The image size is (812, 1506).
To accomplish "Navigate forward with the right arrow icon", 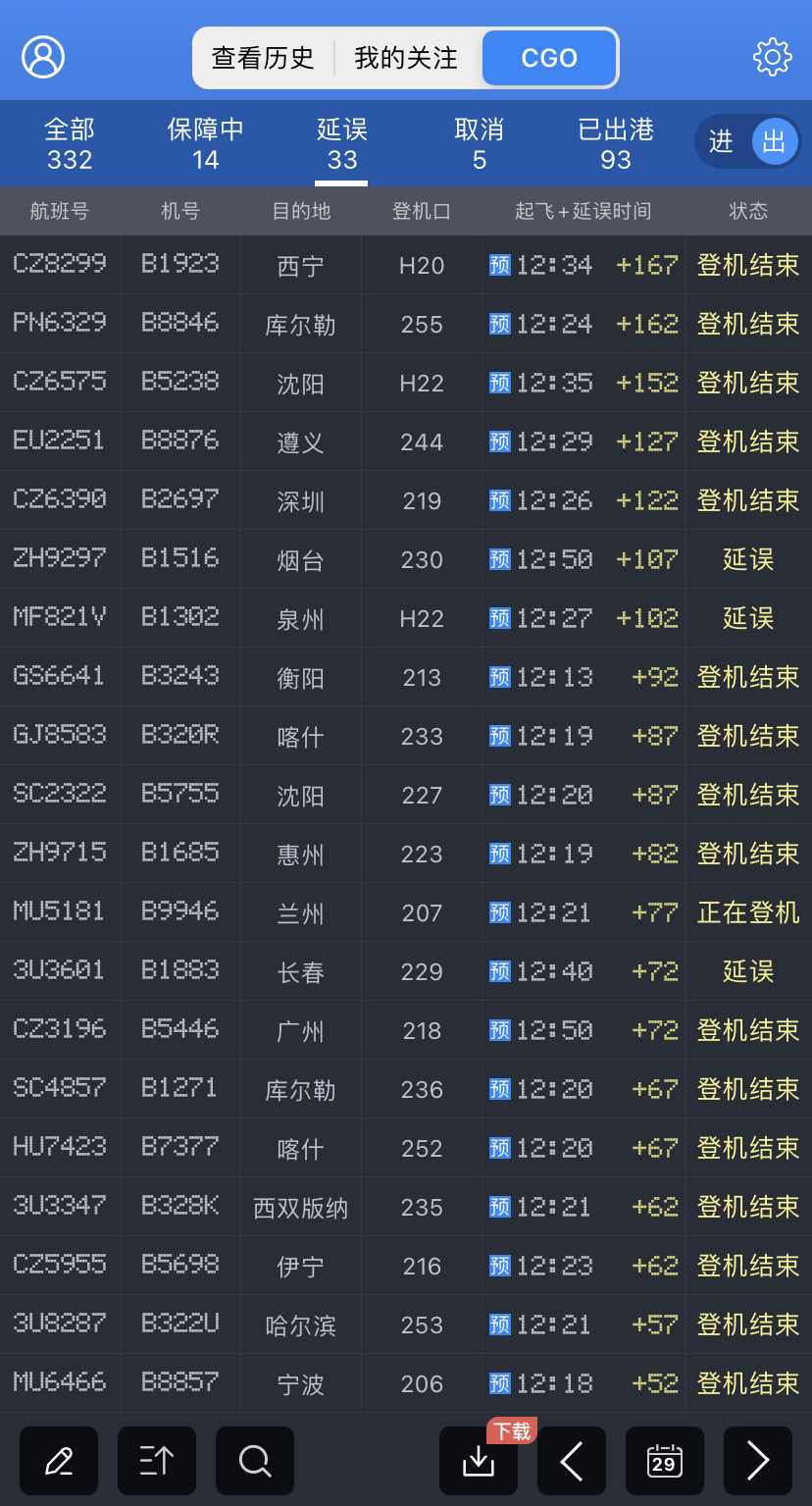I will pos(758,1461).
